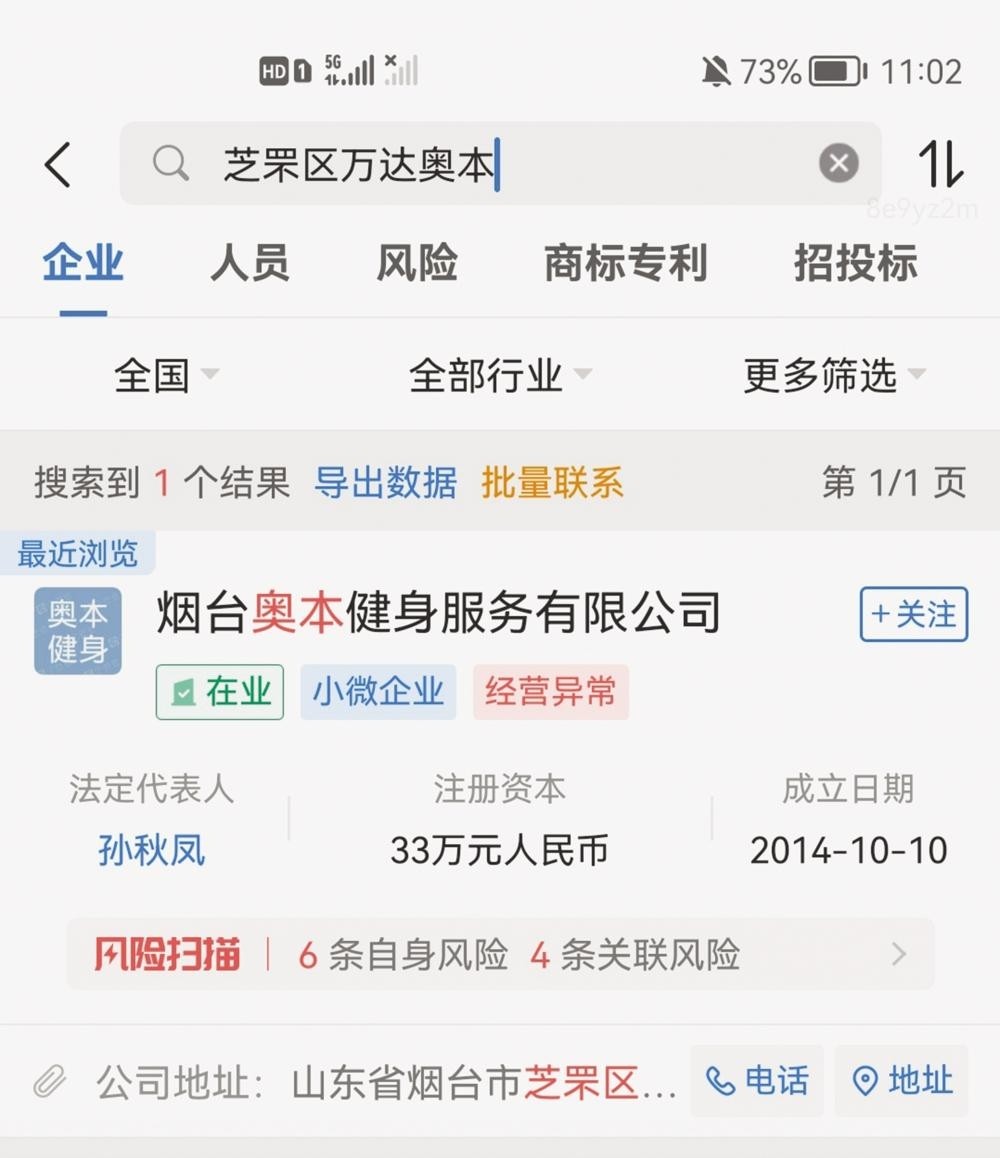
Task: Expand the 全国 region filter
Action: click(x=166, y=376)
